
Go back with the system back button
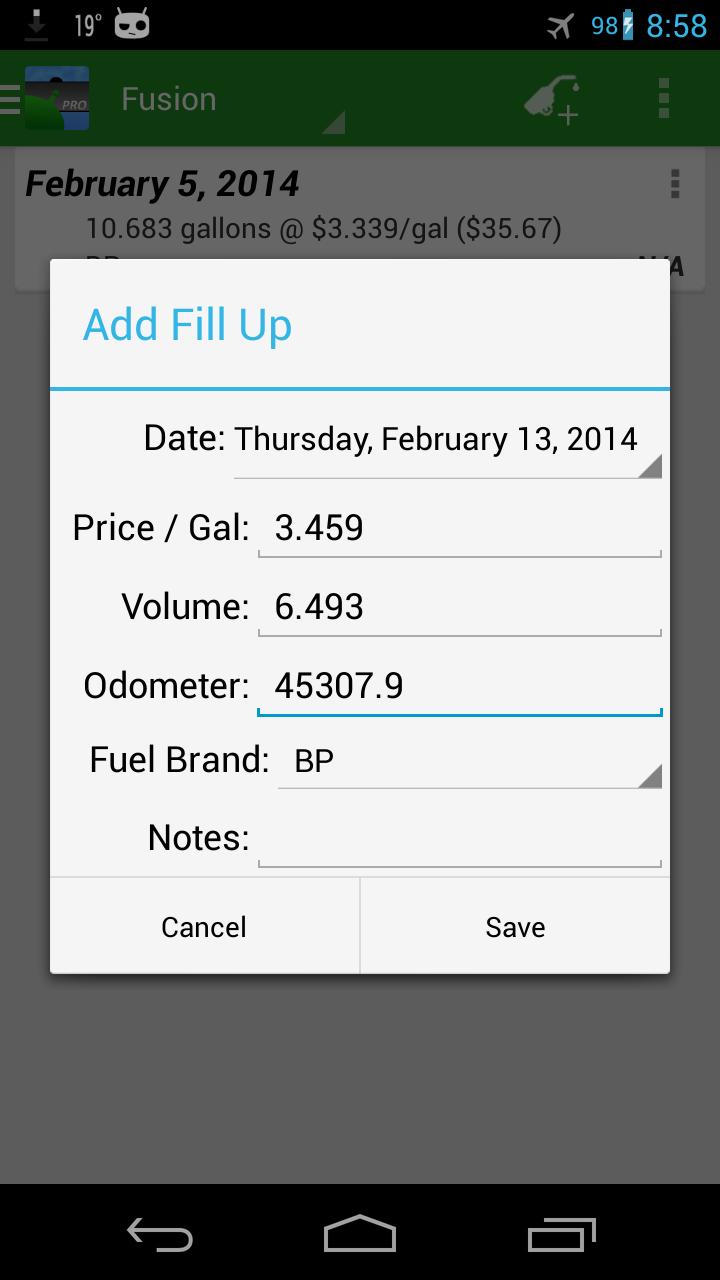pos(160,1234)
